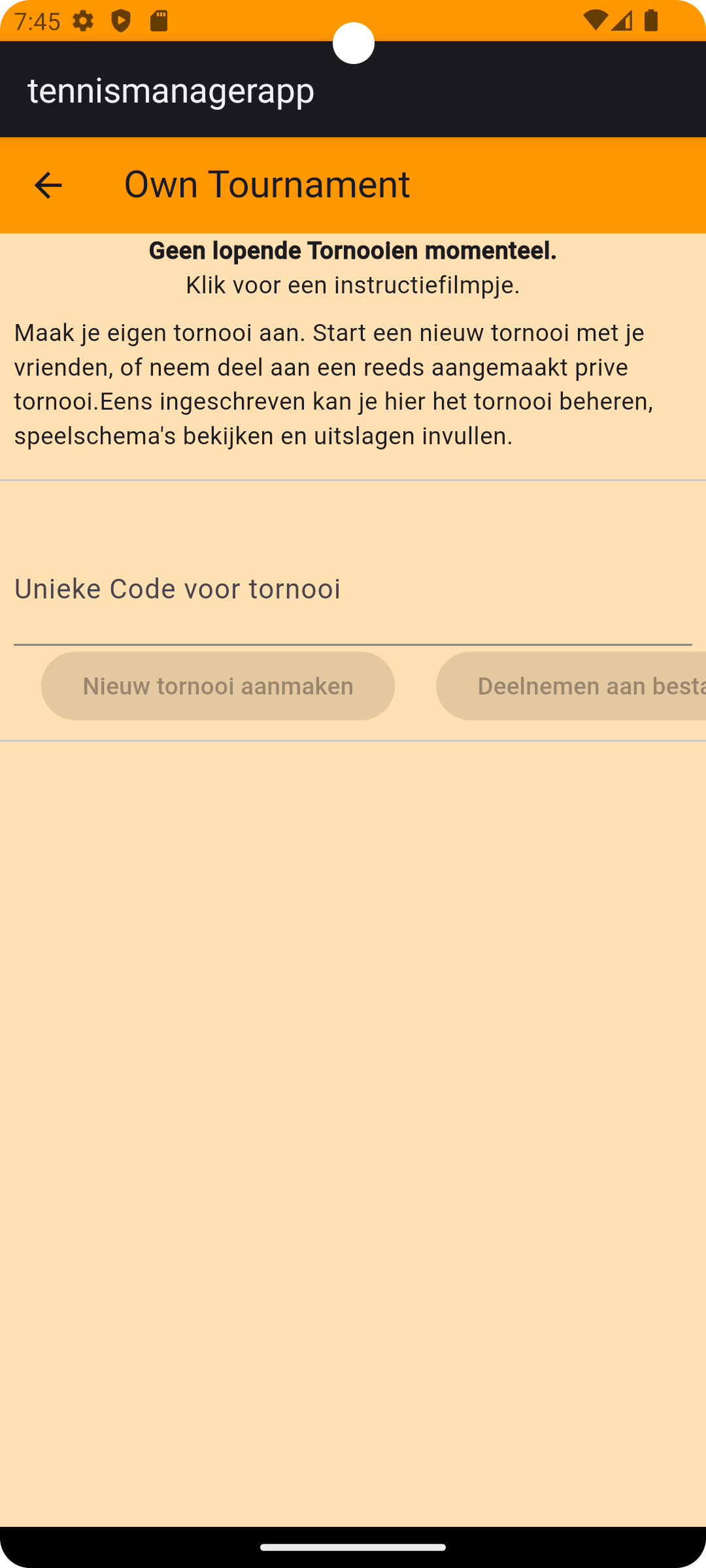Tap Nieuw tornooi aanmaken button

tap(218, 686)
